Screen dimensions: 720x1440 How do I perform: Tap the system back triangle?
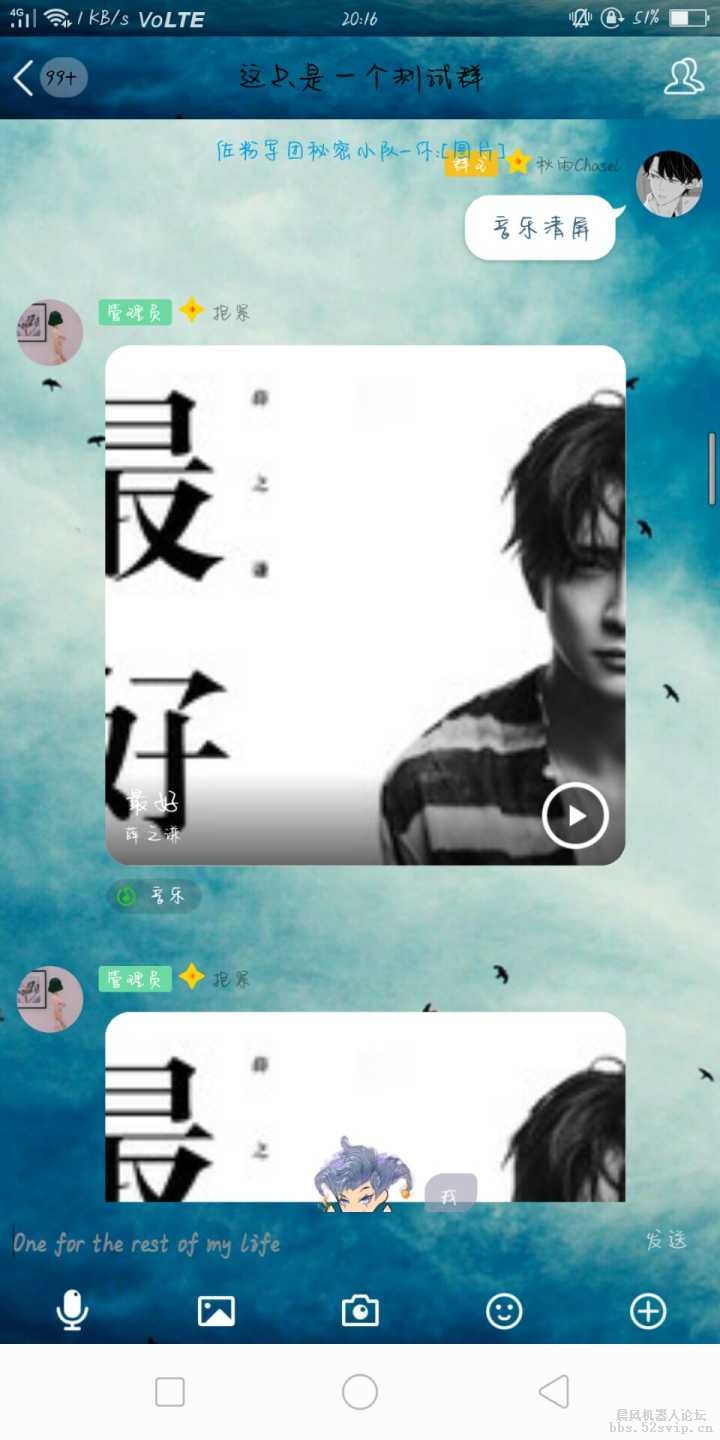(x=553, y=1391)
